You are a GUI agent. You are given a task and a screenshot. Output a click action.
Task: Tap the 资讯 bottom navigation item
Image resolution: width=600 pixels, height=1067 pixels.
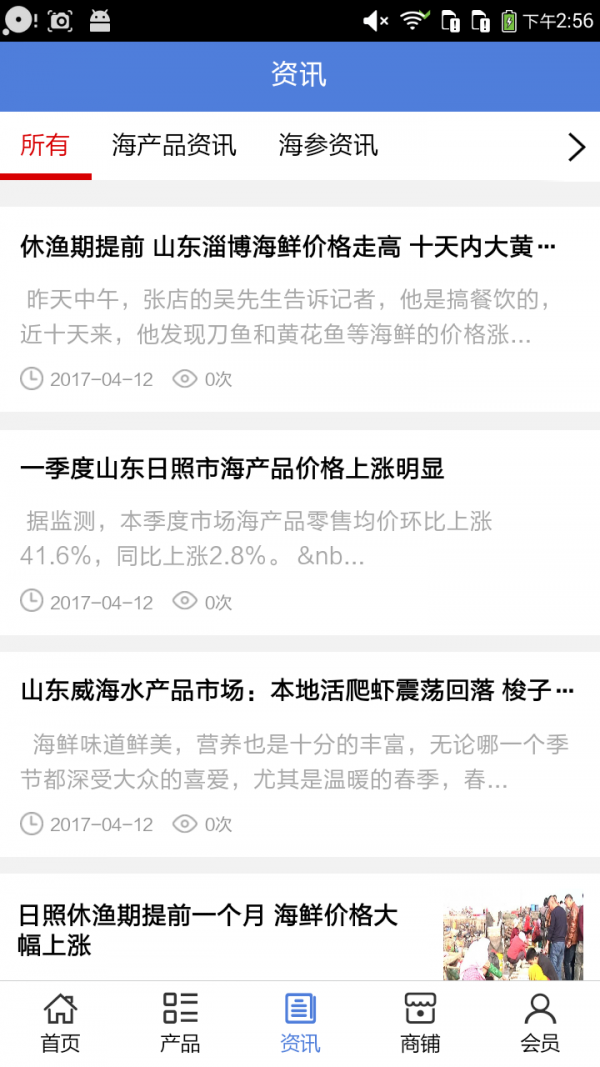tap(300, 1023)
